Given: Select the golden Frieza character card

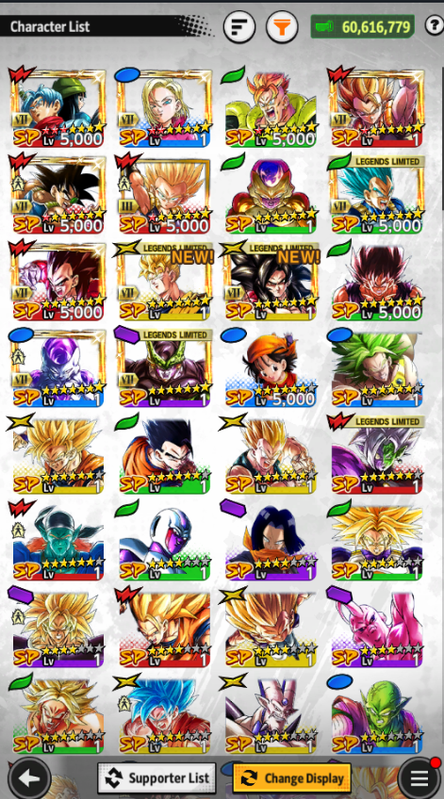Looking at the screenshot, I should pyautogui.click(x=270, y=195).
